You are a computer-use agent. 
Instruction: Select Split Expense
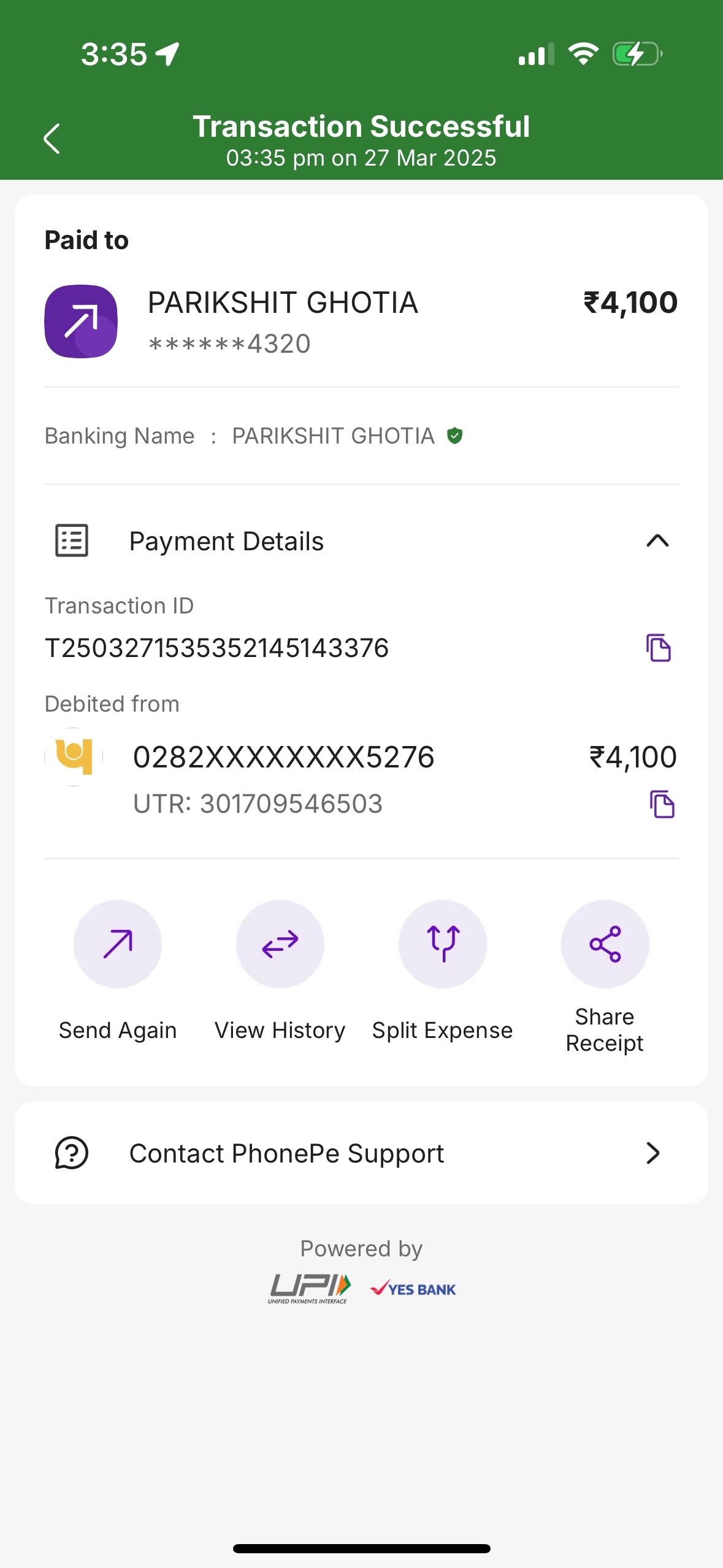(x=442, y=970)
